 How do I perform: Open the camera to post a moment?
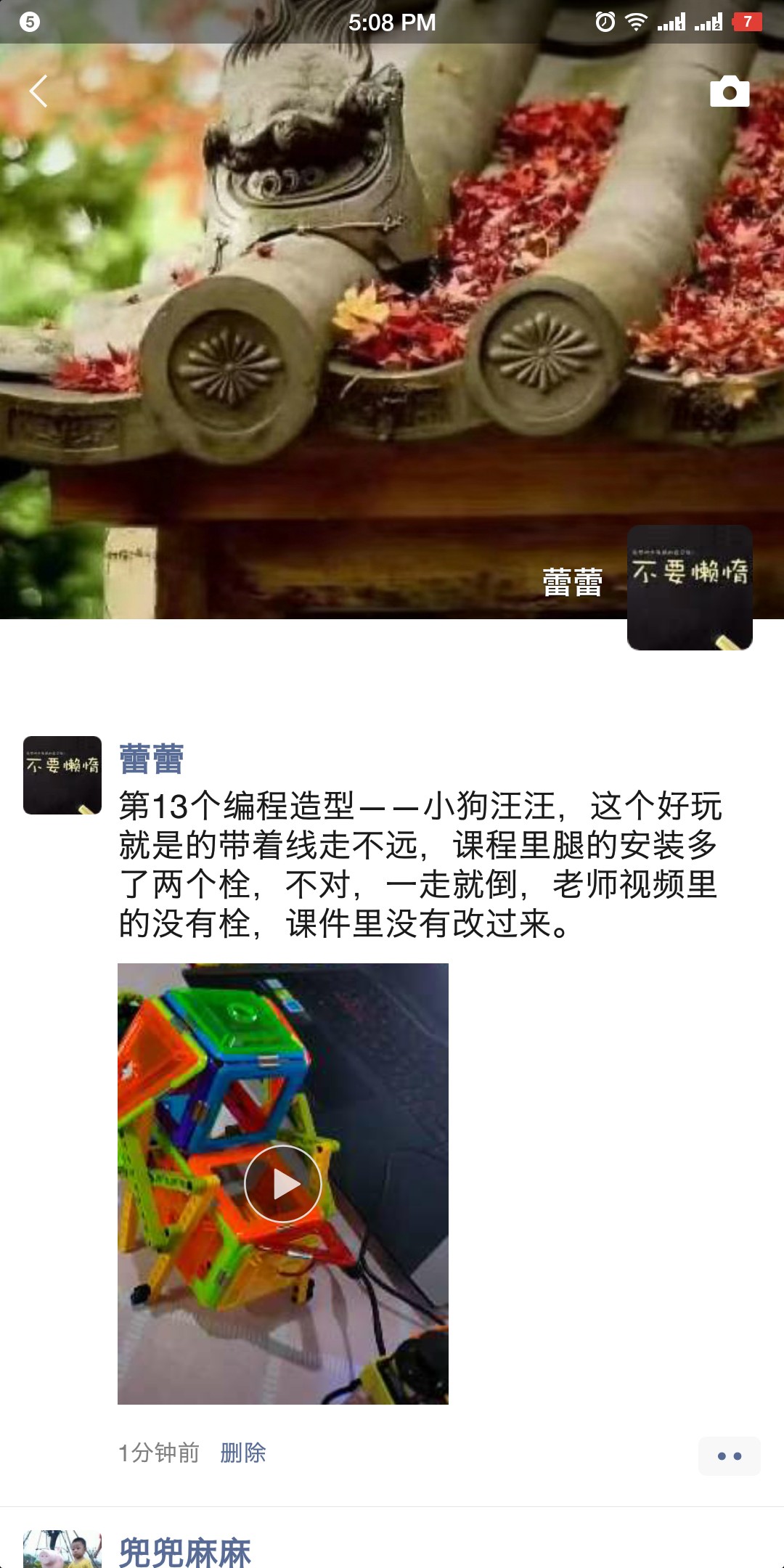[x=729, y=92]
